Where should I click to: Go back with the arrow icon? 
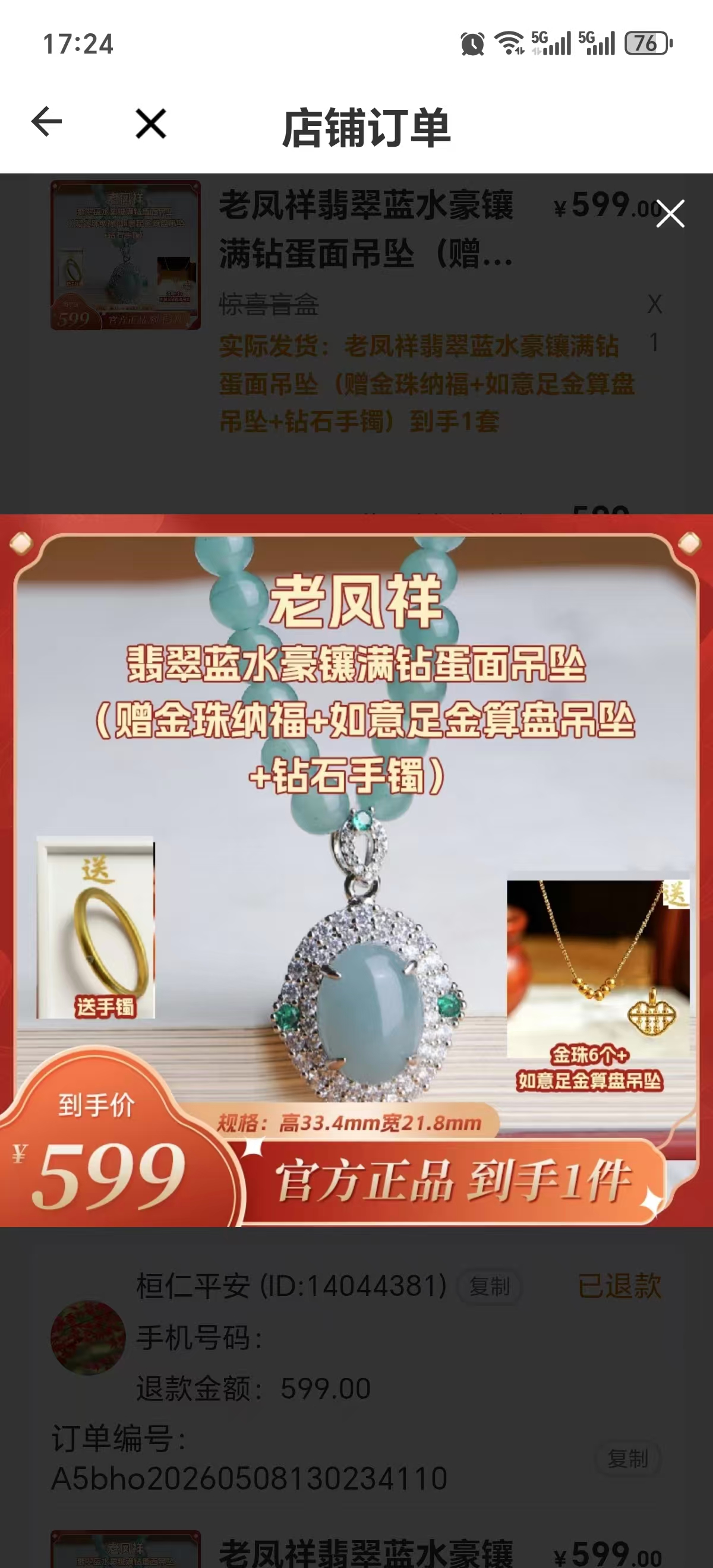tap(46, 122)
